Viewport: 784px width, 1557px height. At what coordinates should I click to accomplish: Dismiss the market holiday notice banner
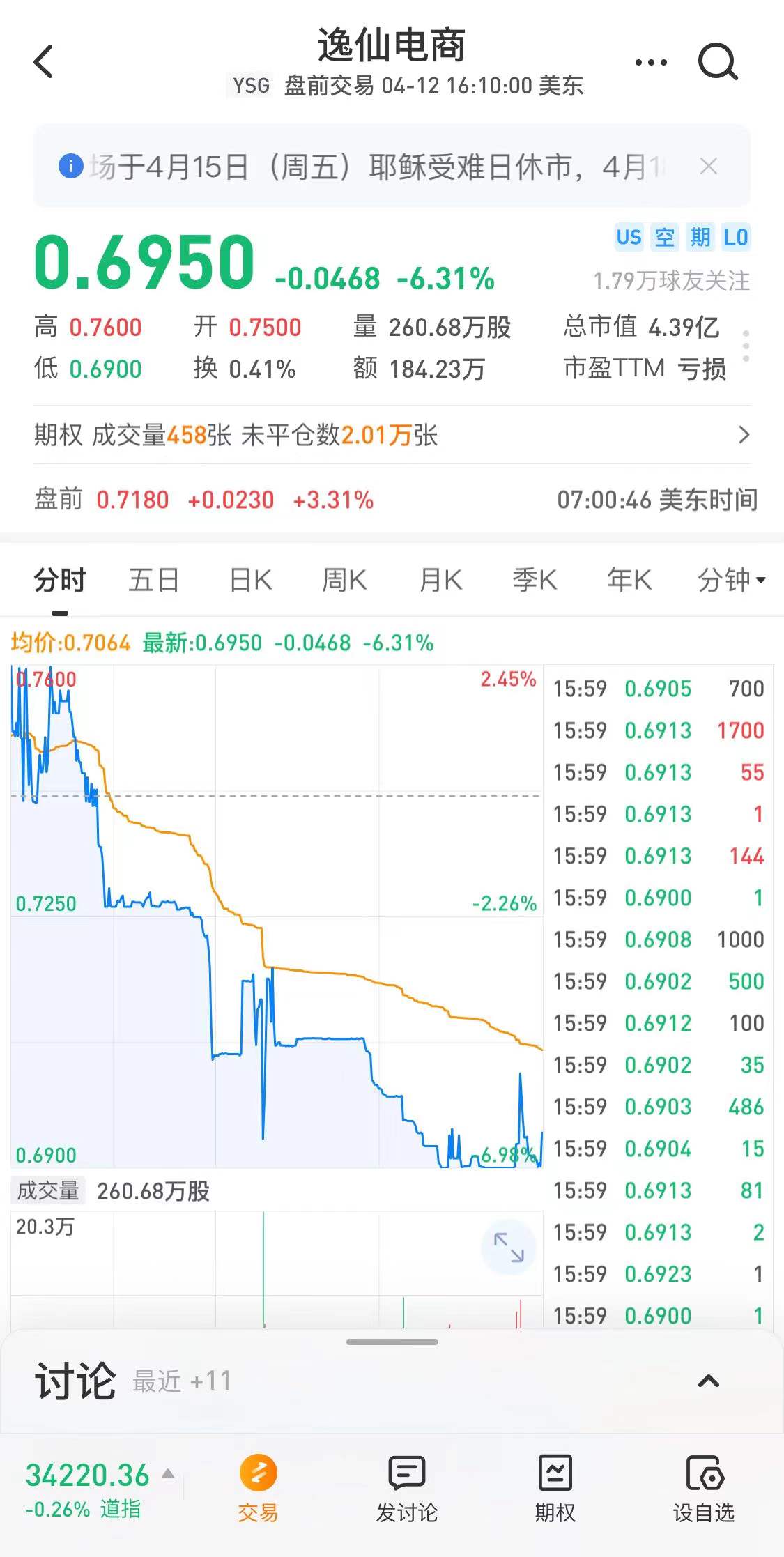708,166
